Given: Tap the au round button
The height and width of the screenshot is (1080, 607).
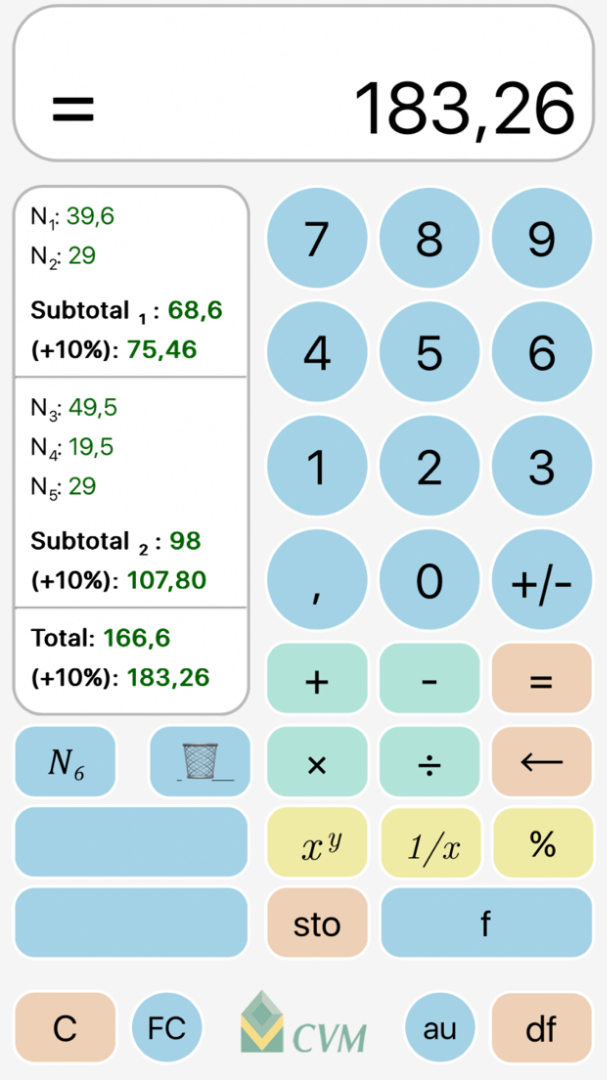Looking at the screenshot, I should click(440, 1028).
